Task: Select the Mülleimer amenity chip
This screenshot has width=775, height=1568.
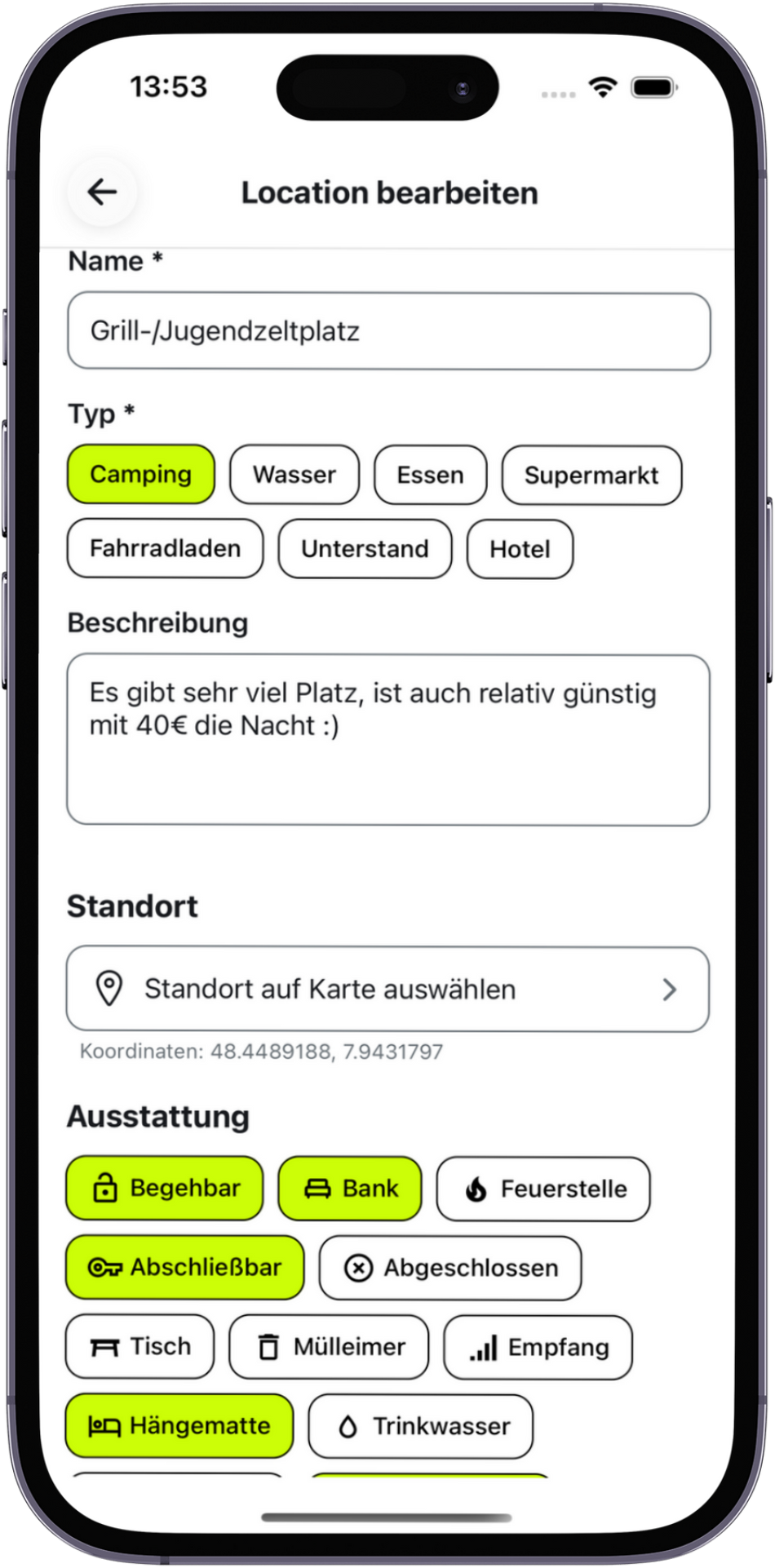Action: [x=329, y=1347]
